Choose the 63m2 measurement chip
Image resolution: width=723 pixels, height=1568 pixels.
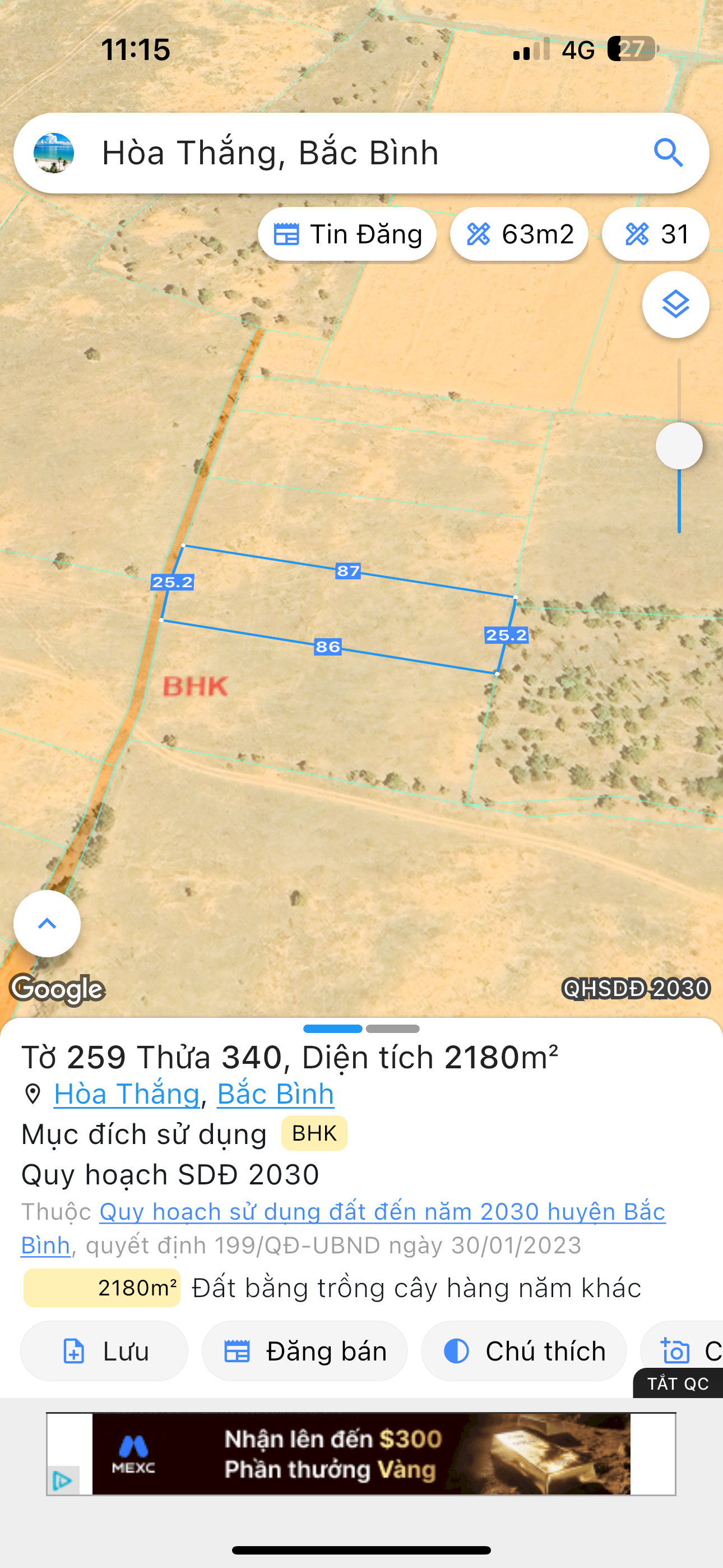coord(518,234)
